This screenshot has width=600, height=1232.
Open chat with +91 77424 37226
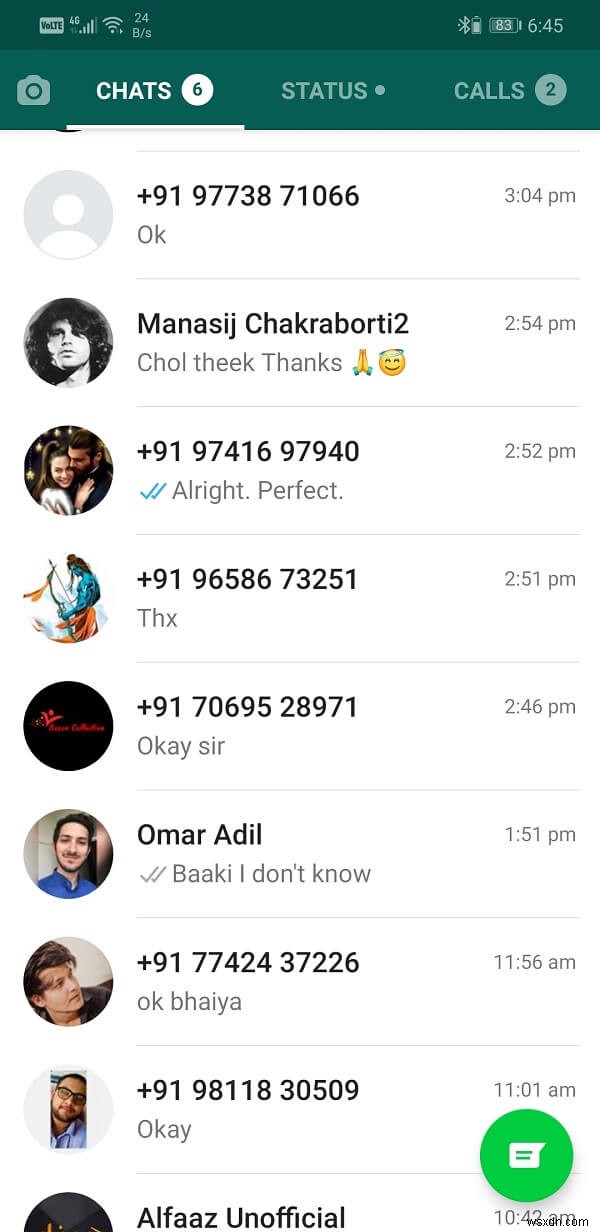[340, 981]
